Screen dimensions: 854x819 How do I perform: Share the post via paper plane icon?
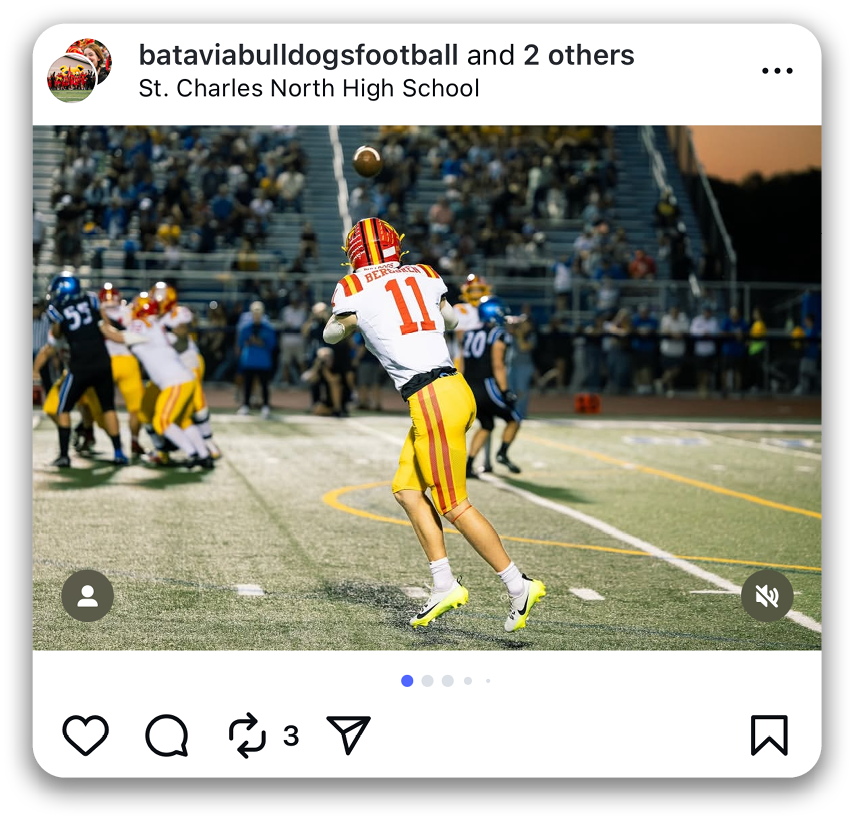(x=349, y=735)
